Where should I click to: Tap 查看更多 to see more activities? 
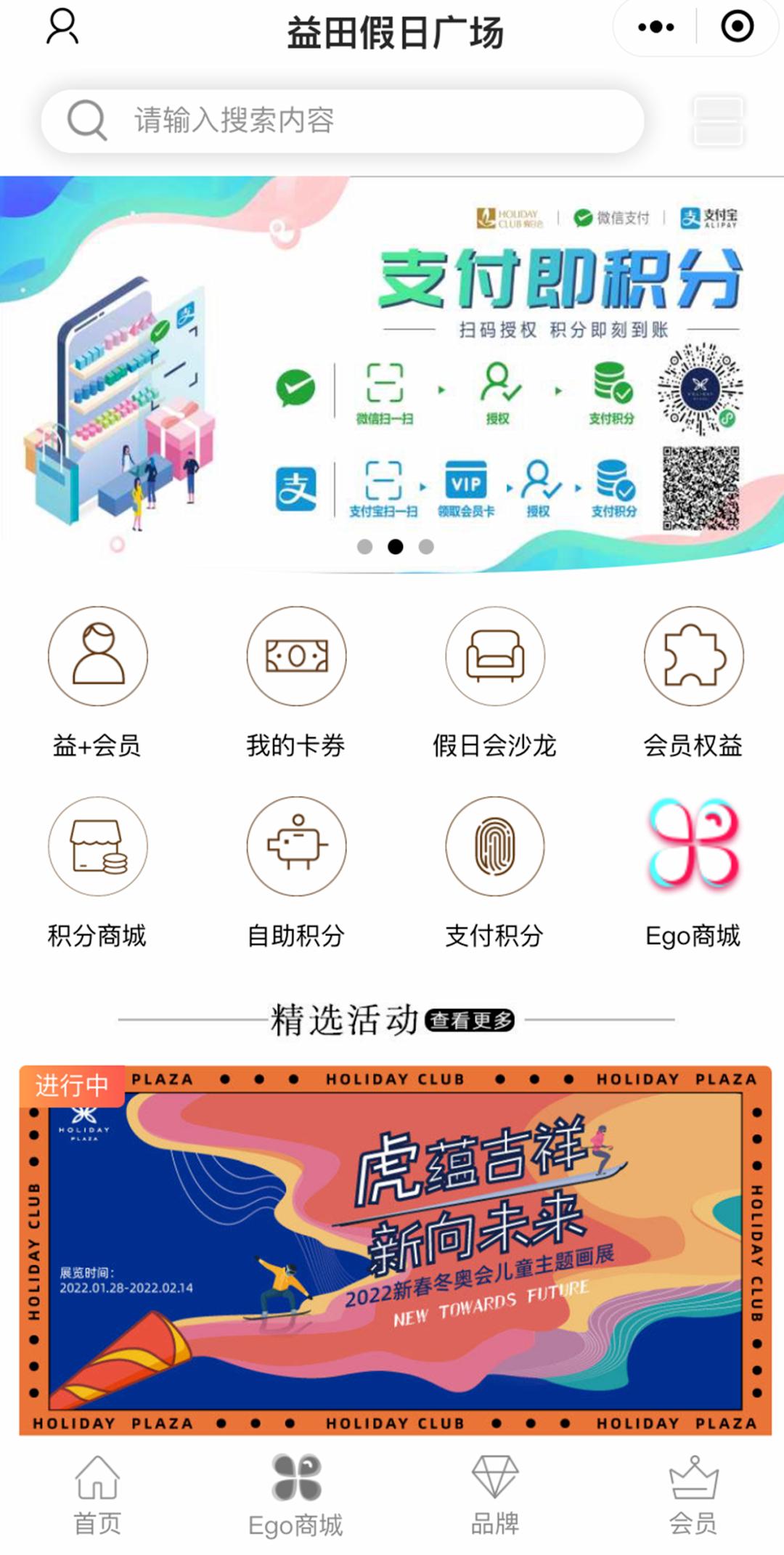tap(470, 1020)
